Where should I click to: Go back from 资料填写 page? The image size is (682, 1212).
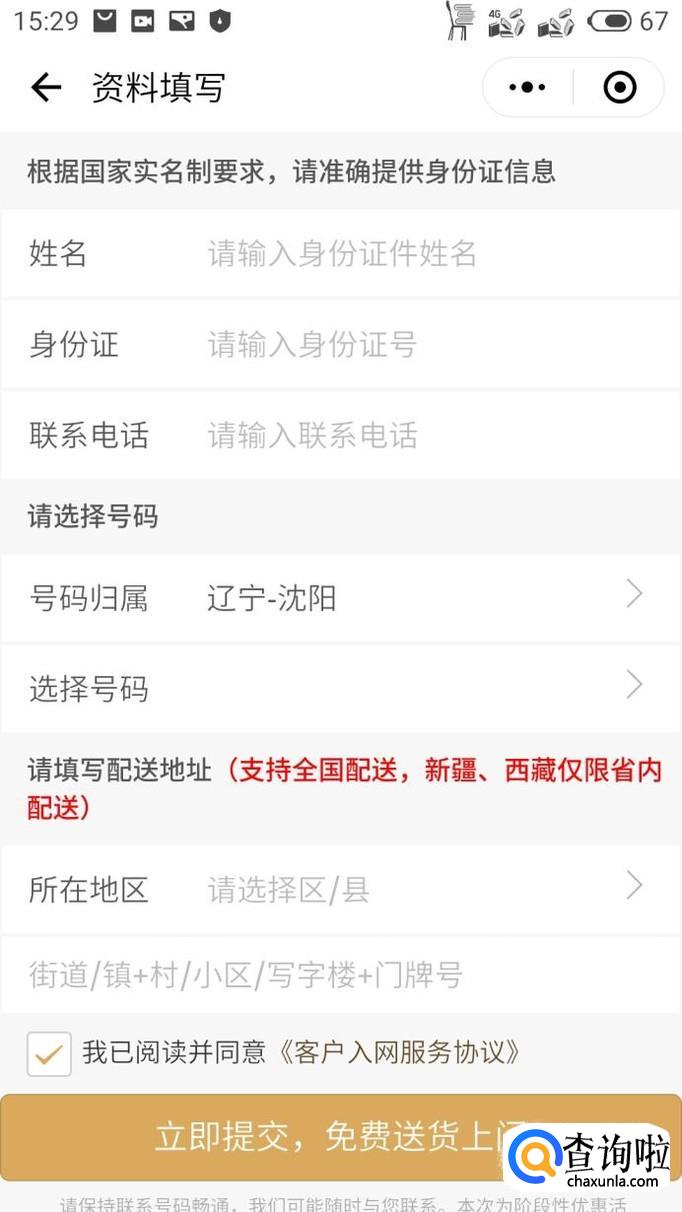(x=46, y=88)
